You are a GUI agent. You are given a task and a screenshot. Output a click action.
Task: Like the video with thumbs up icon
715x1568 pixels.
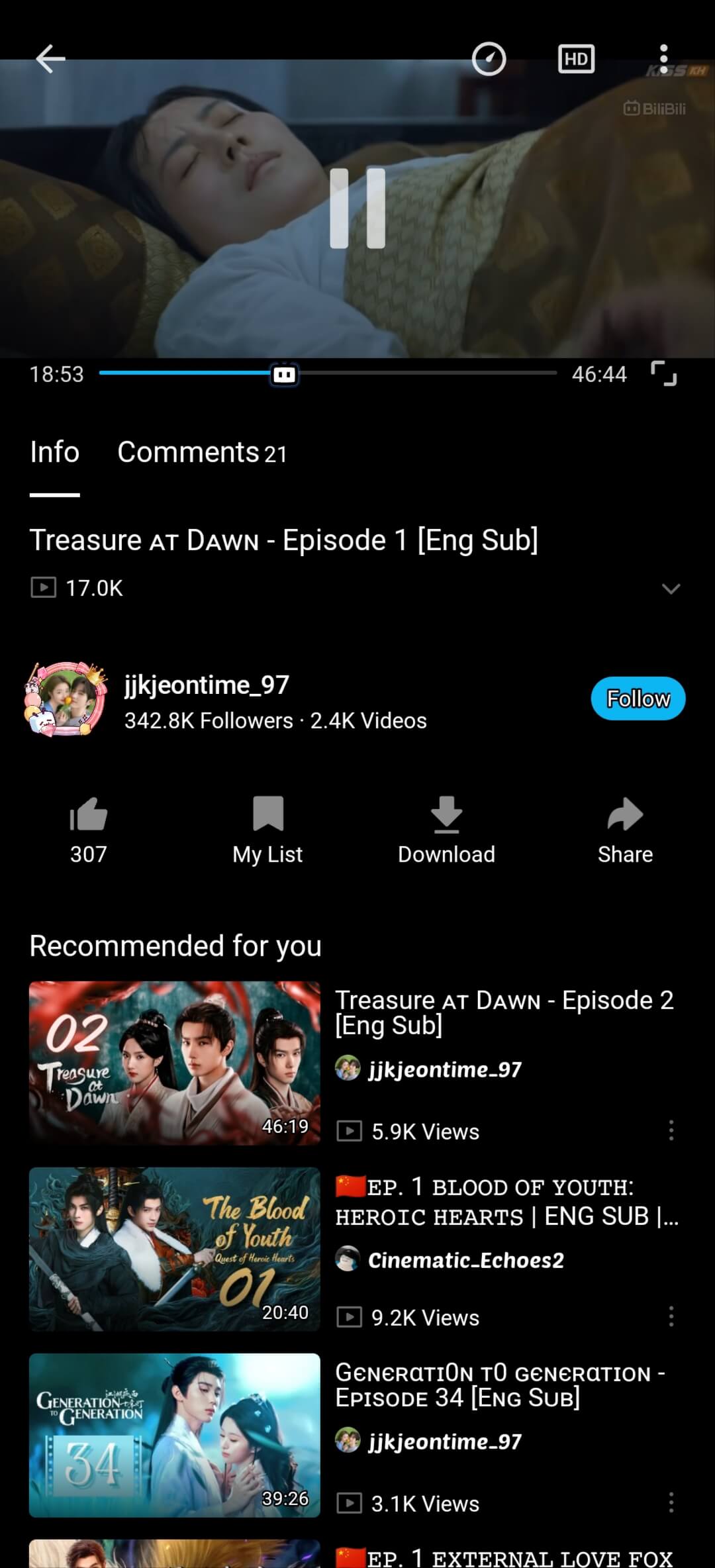click(x=87, y=816)
